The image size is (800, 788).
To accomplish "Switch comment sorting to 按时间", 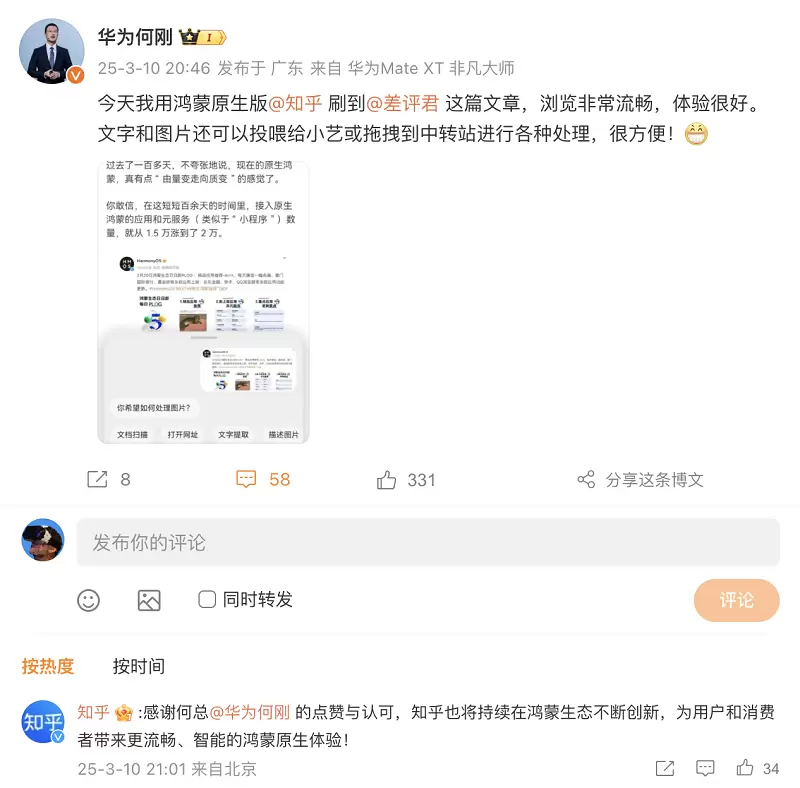I will coord(138,666).
